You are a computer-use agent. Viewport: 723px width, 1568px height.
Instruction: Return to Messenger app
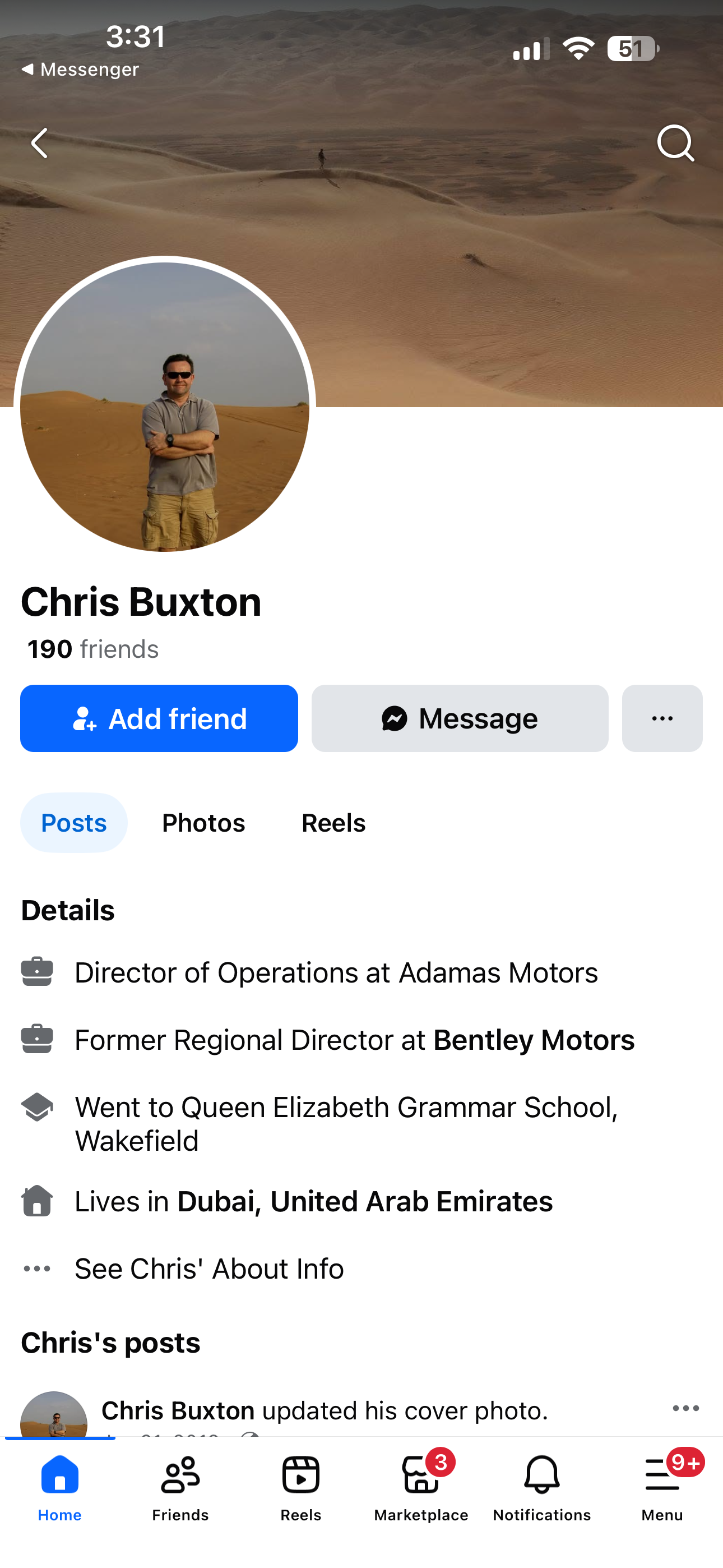(80, 70)
